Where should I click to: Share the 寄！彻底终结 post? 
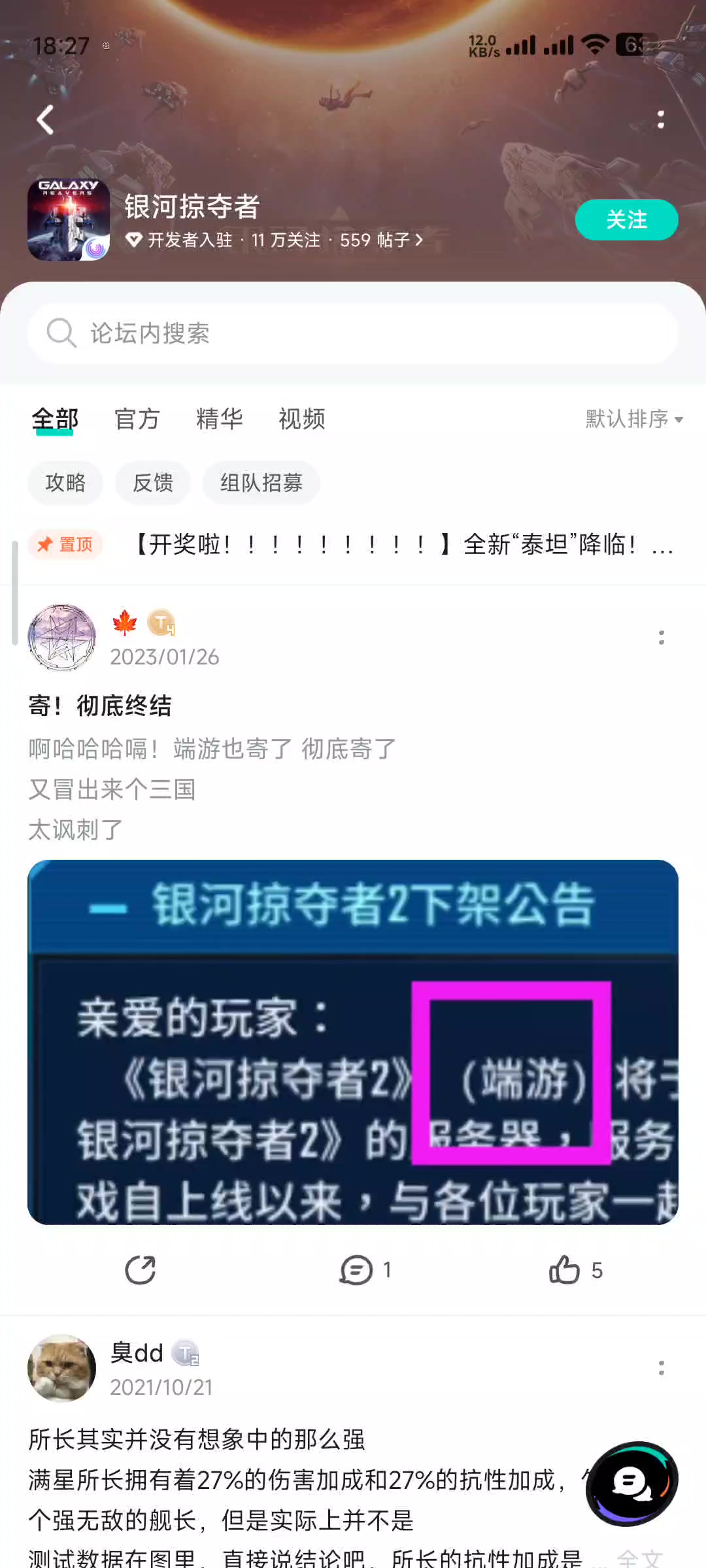(x=140, y=1270)
